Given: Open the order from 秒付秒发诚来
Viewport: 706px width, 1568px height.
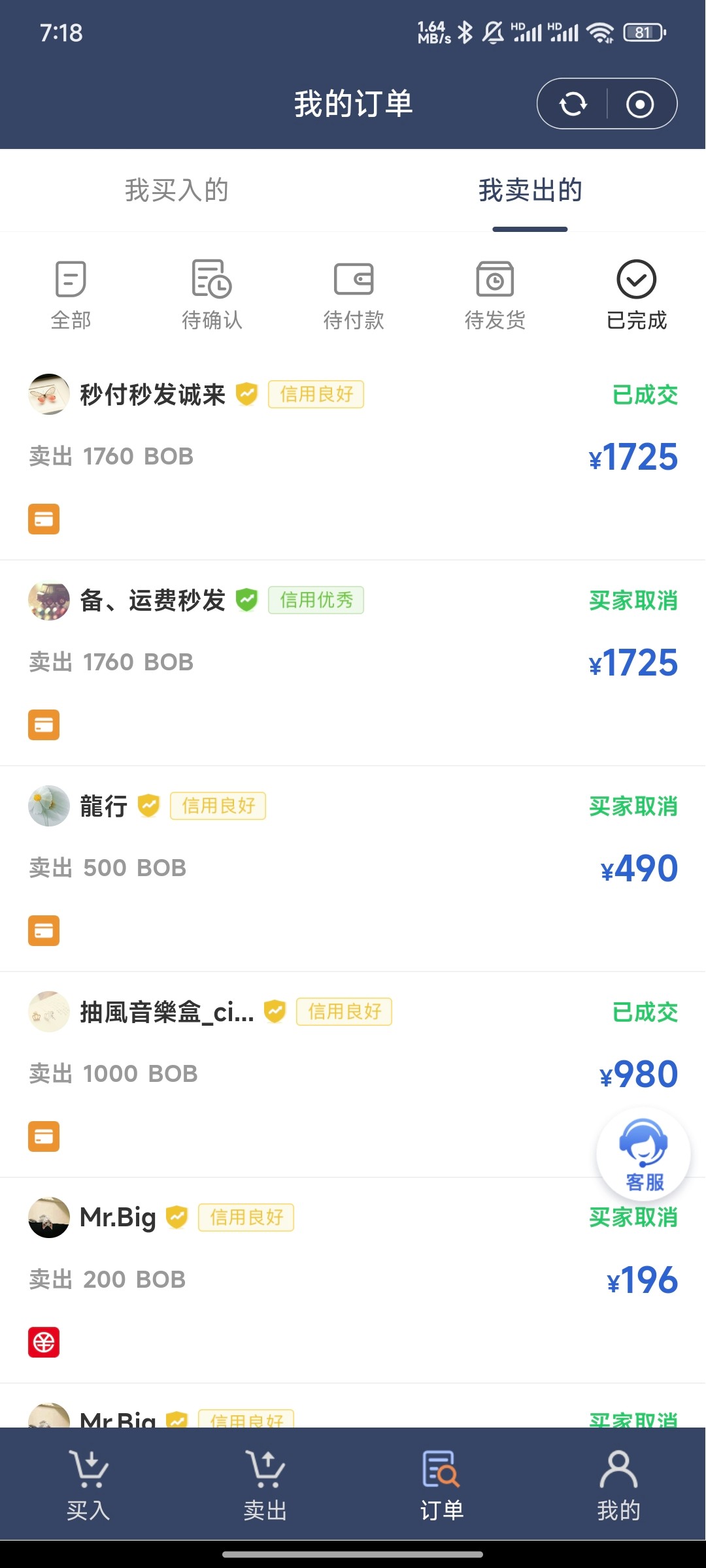Looking at the screenshot, I should [x=353, y=457].
